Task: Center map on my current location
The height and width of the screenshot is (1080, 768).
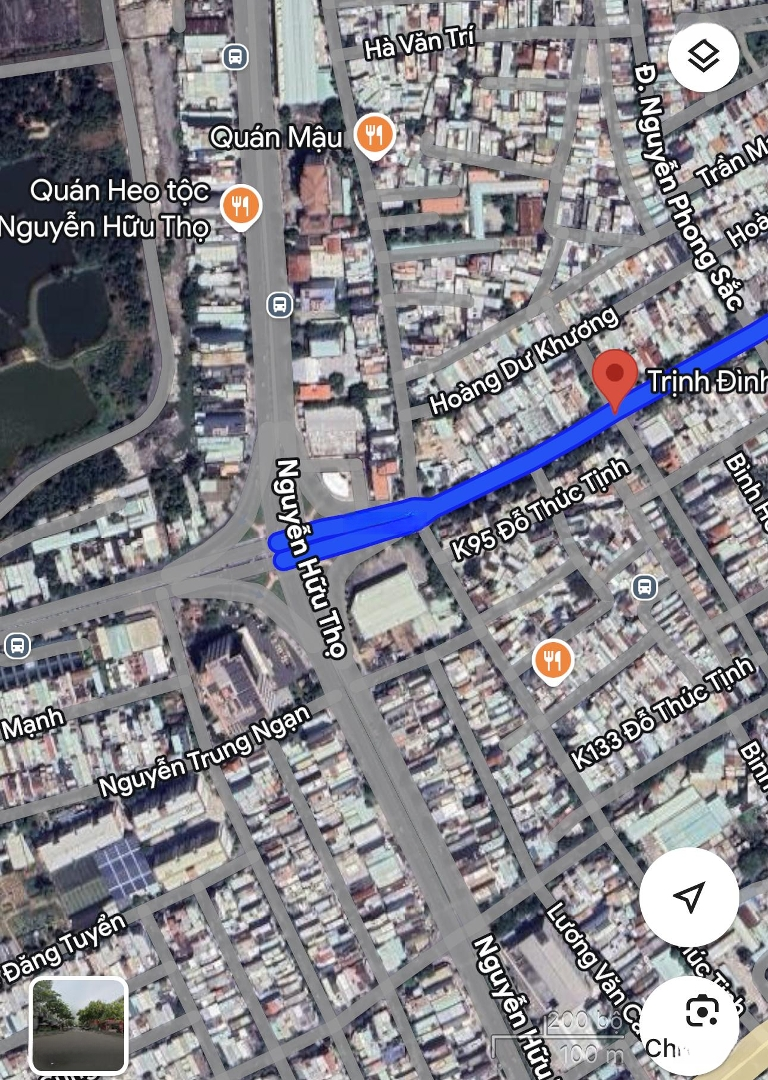Action: (689, 897)
